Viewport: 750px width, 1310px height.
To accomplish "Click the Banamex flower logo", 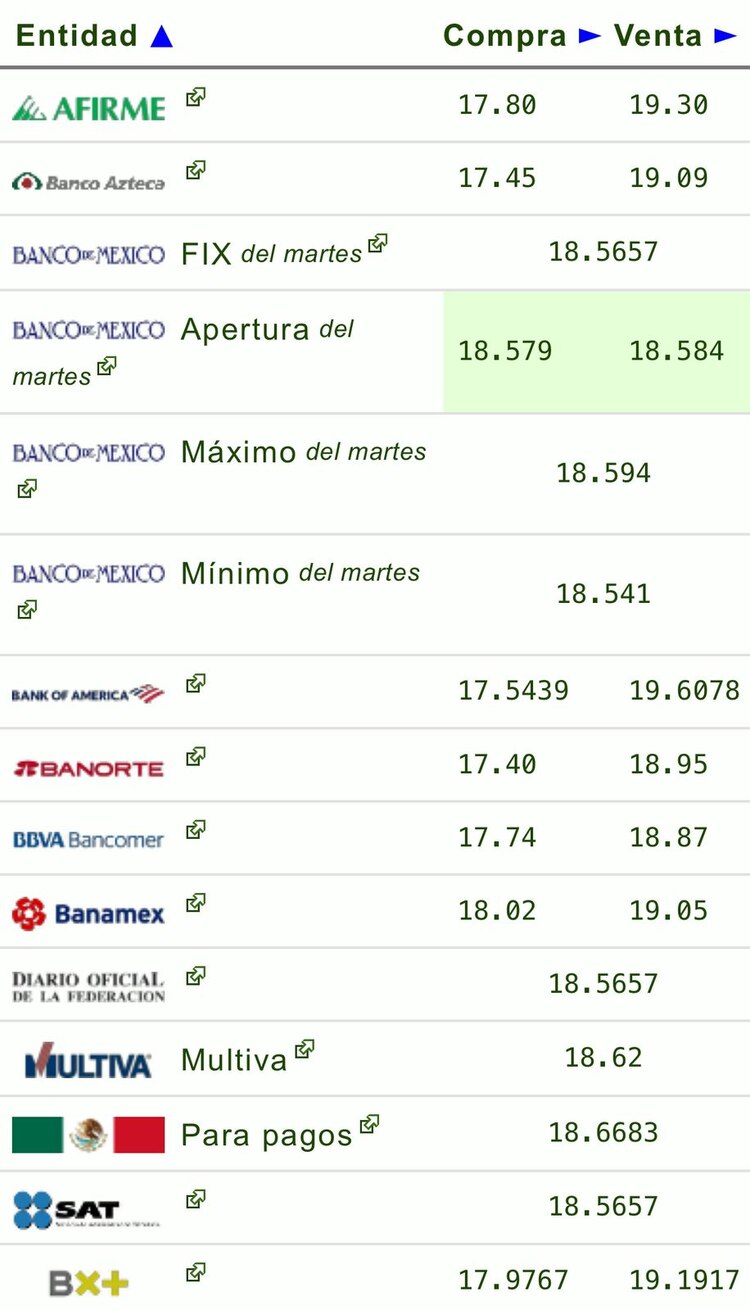I will coord(30,910).
